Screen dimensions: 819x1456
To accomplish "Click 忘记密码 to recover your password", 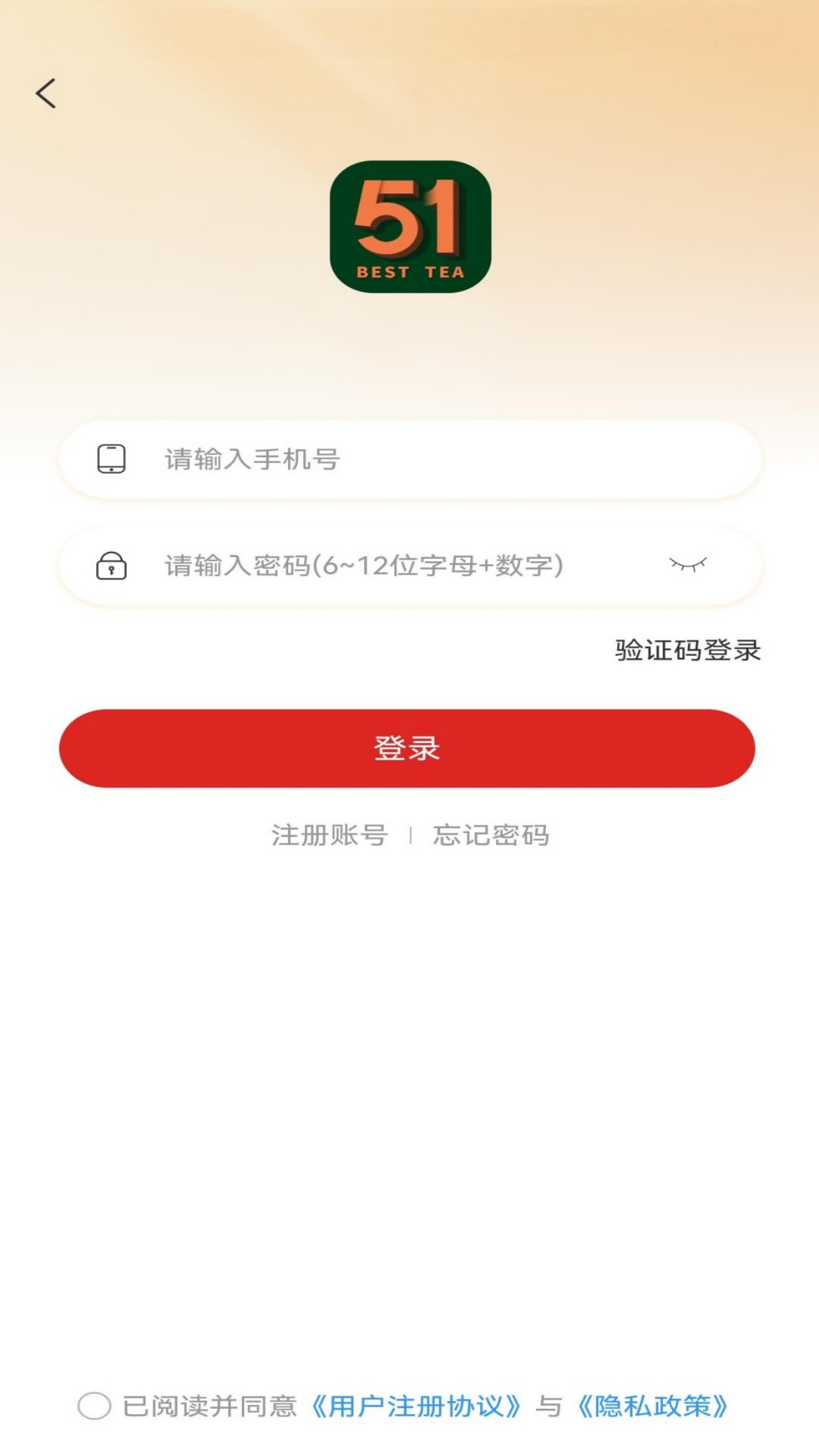I will 492,835.
